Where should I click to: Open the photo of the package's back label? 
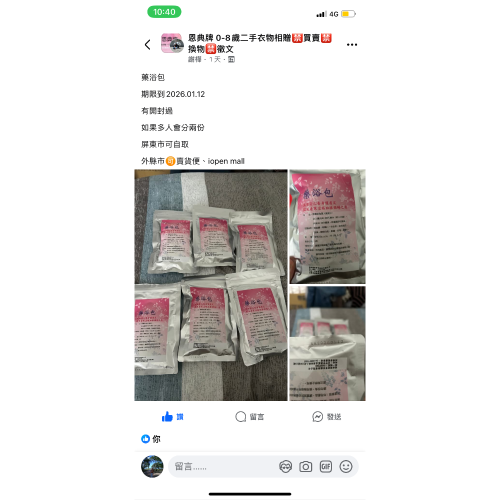[x=327, y=343]
